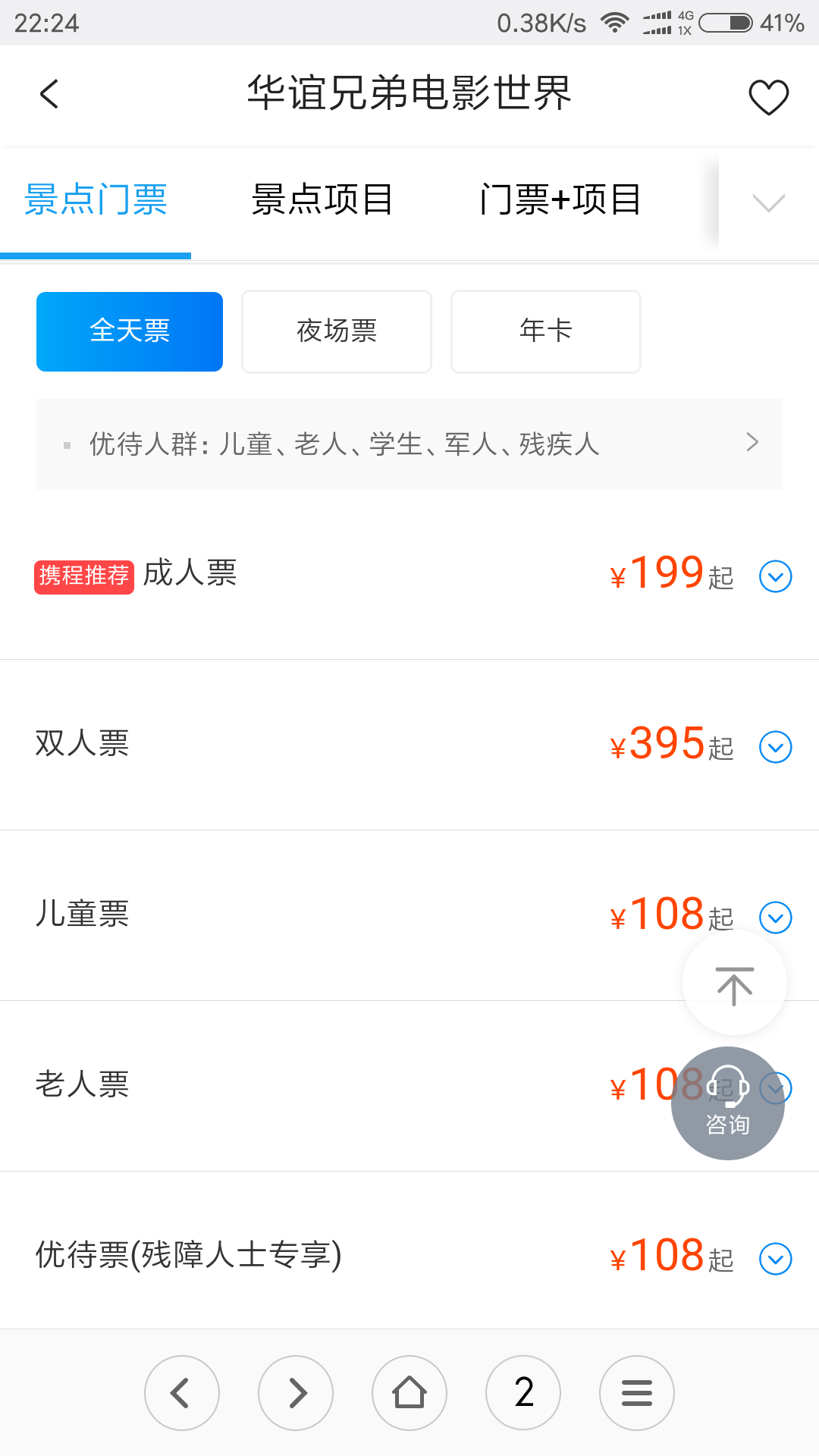Expand 优待票(残障人士专享) ticket options

click(x=775, y=1259)
